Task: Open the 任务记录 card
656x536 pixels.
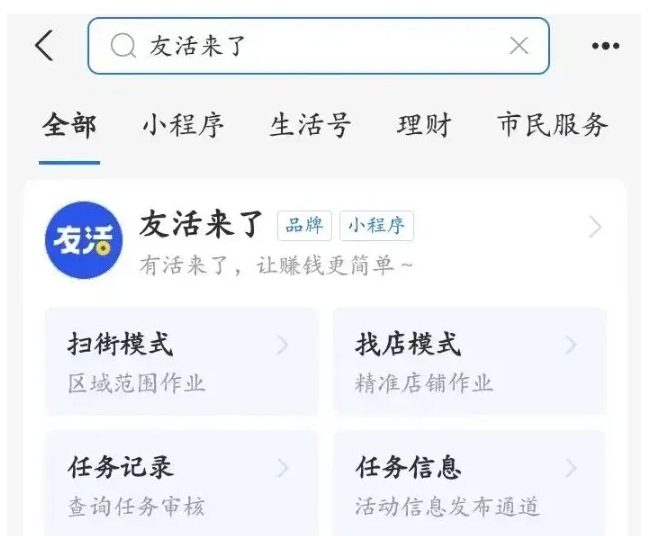Action: pos(181,485)
